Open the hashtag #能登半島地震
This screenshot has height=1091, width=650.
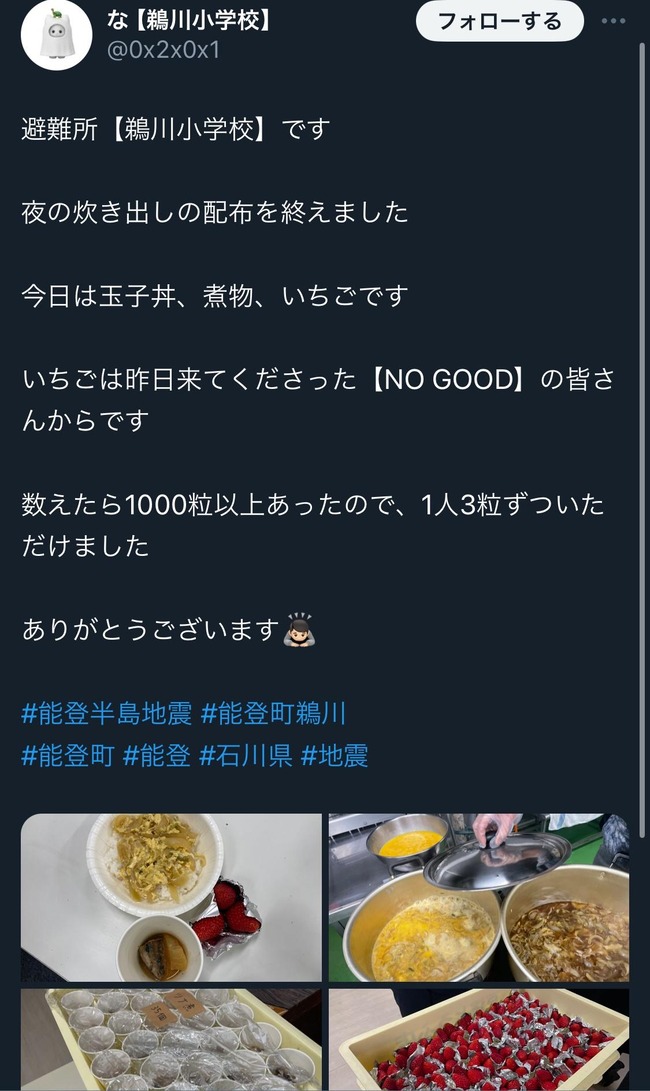(x=106, y=714)
